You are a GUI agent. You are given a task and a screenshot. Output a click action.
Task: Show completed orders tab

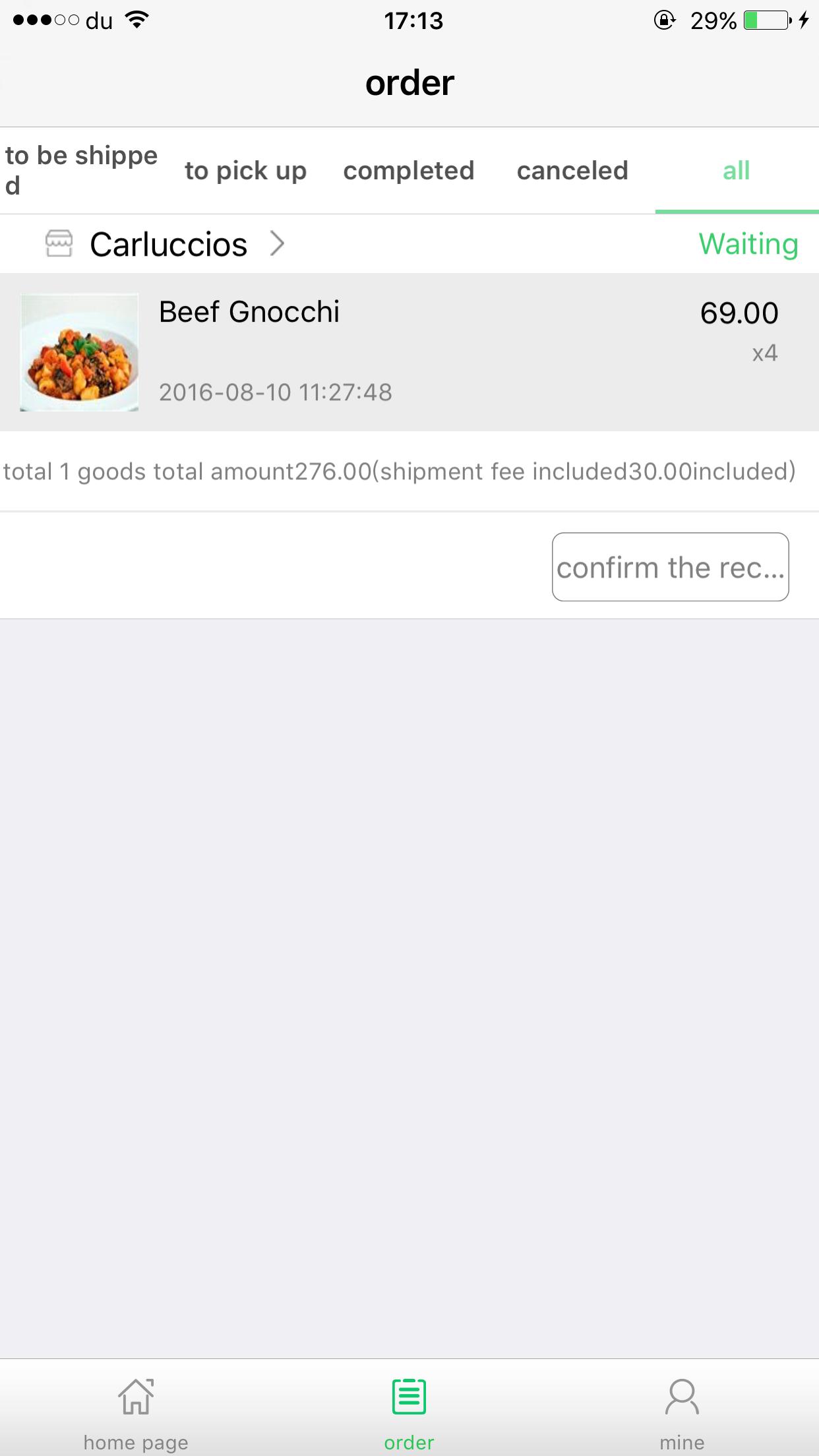point(409,171)
